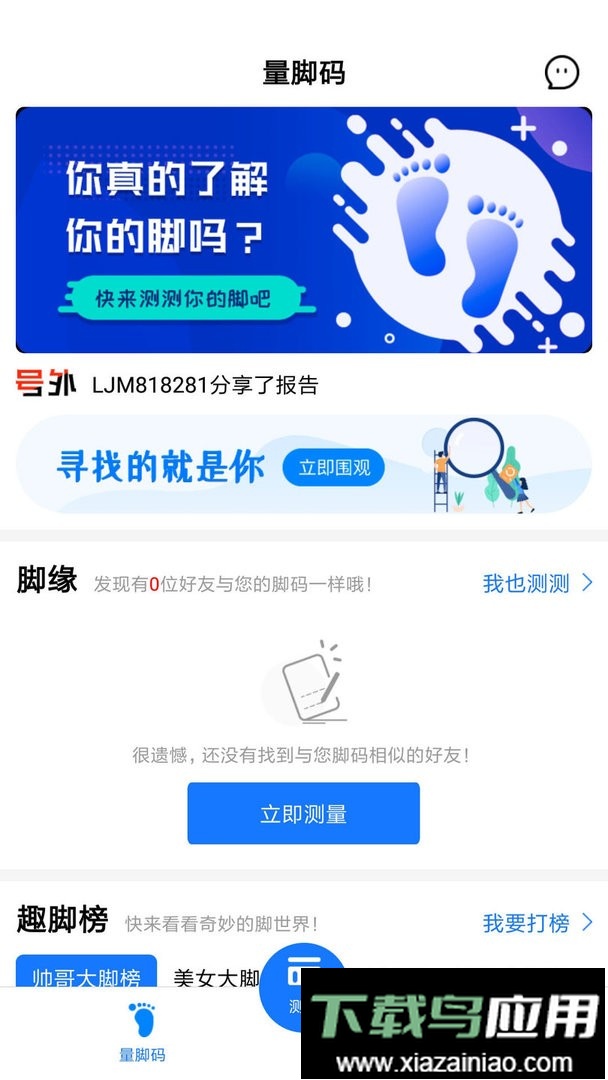Open the 我也测测 link
This screenshot has height=1080, width=608.
tap(537, 583)
